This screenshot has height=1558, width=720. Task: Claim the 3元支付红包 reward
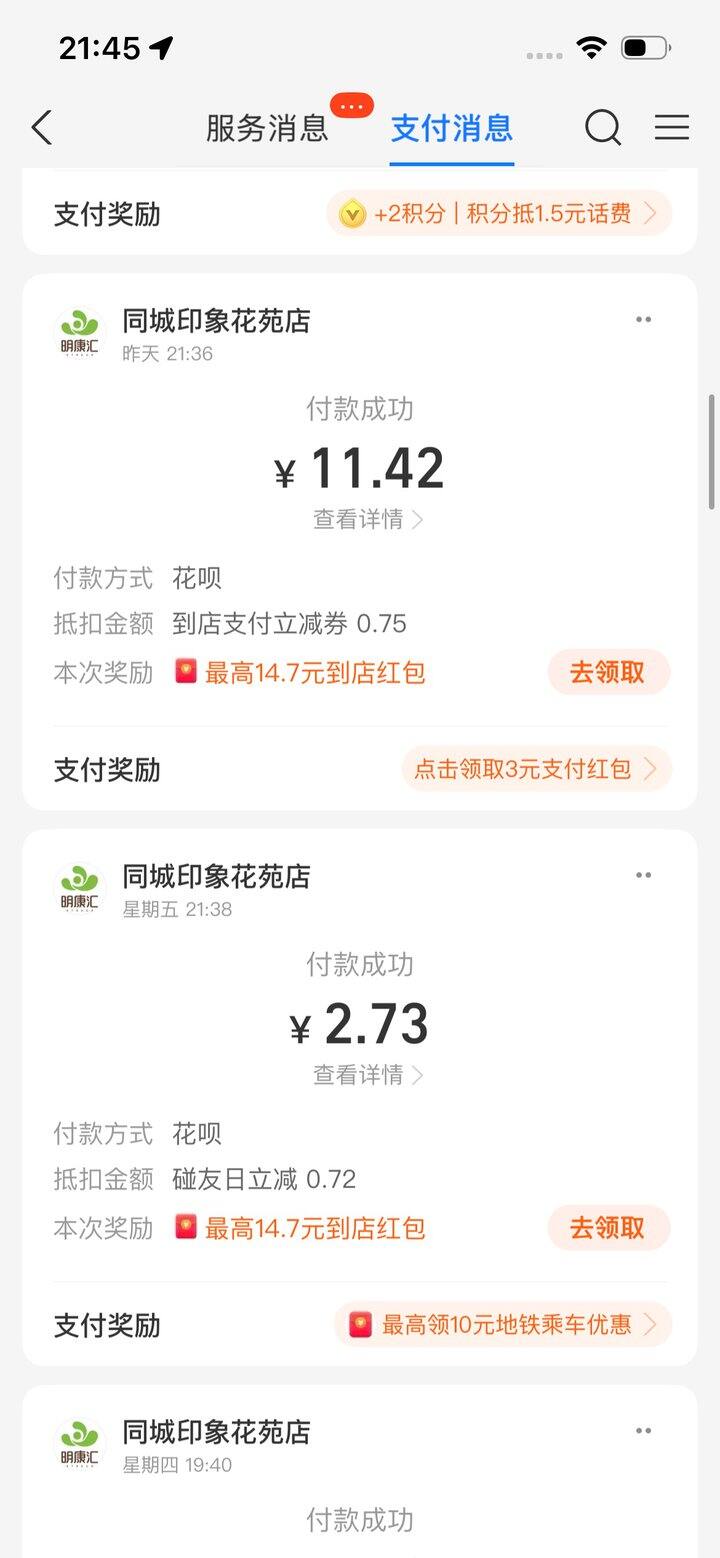point(535,769)
